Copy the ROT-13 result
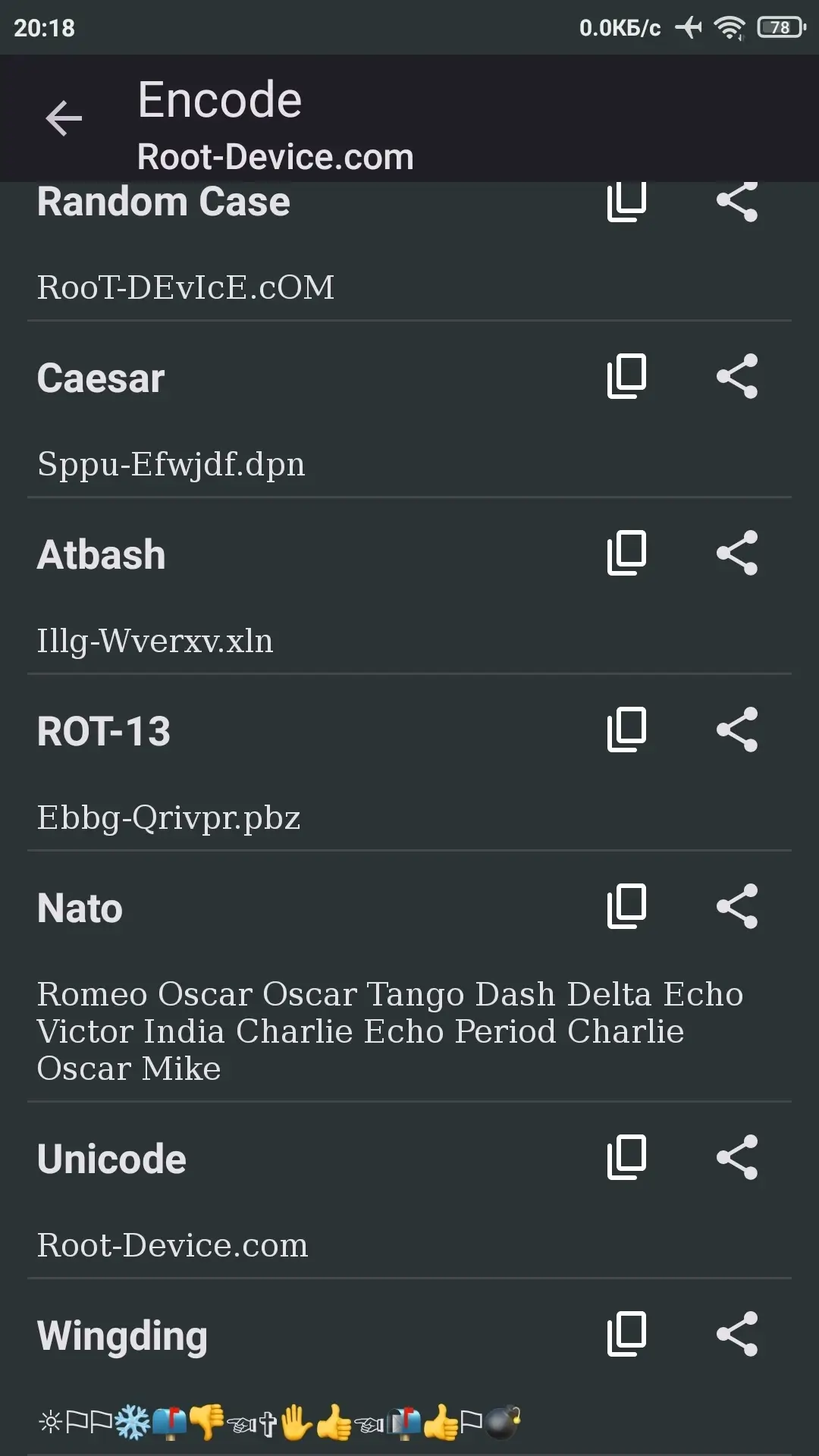819x1456 pixels. coord(626,730)
